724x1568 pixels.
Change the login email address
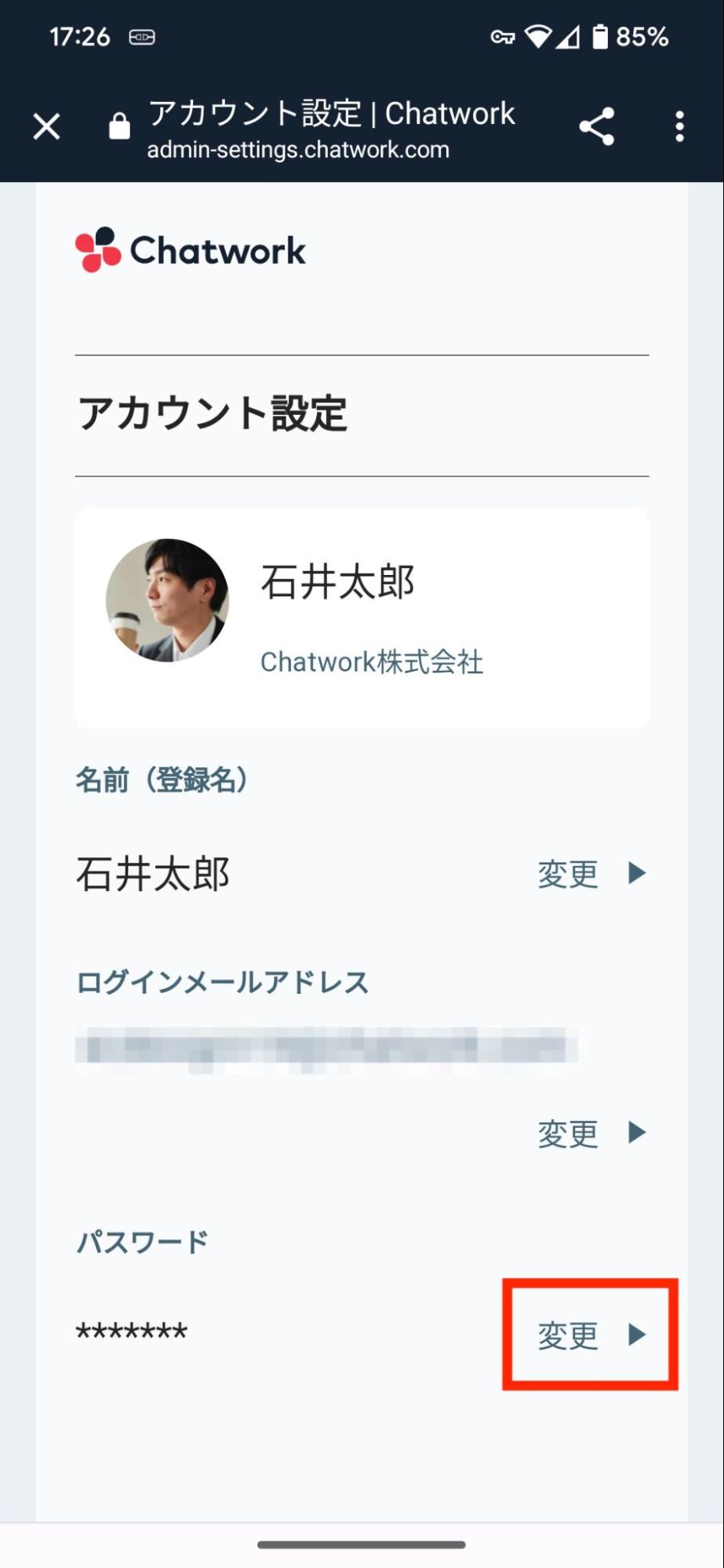click(591, 1133)
